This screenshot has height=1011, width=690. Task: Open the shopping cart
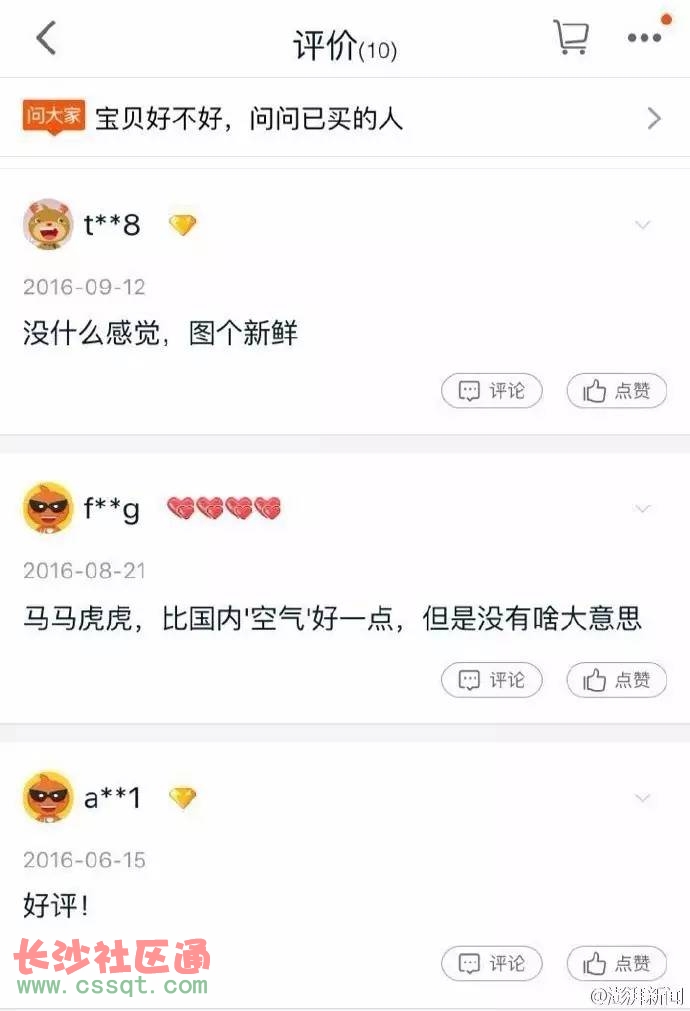click(571, 38)
